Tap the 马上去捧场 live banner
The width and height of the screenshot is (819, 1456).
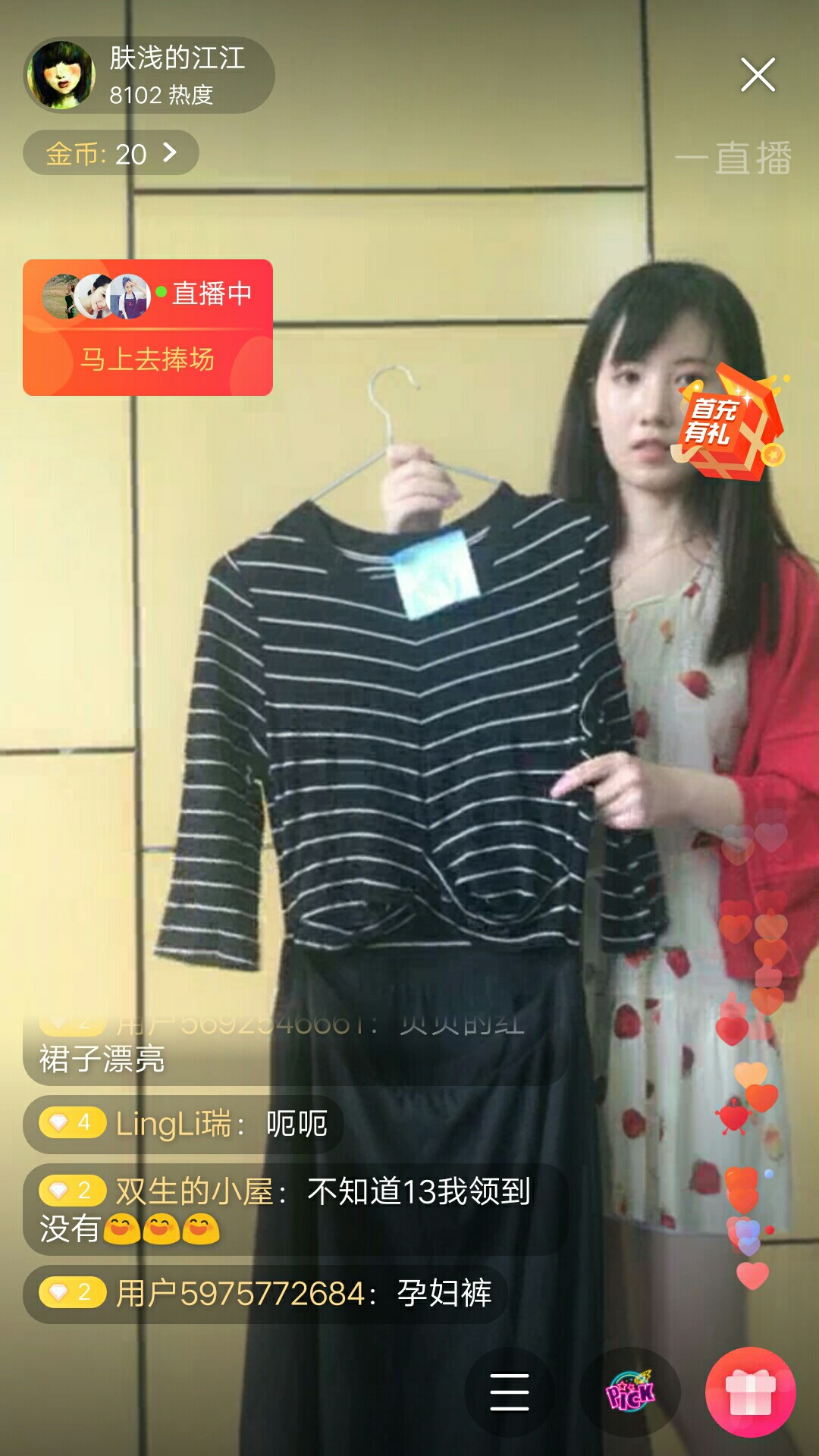pyautogui.click(x=148, y=328)
